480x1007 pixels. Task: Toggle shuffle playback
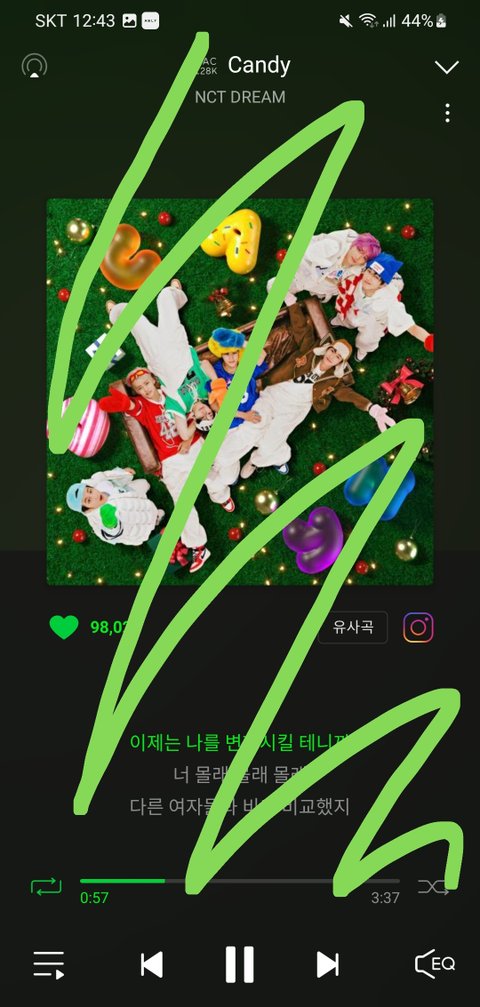click(433, 887)
